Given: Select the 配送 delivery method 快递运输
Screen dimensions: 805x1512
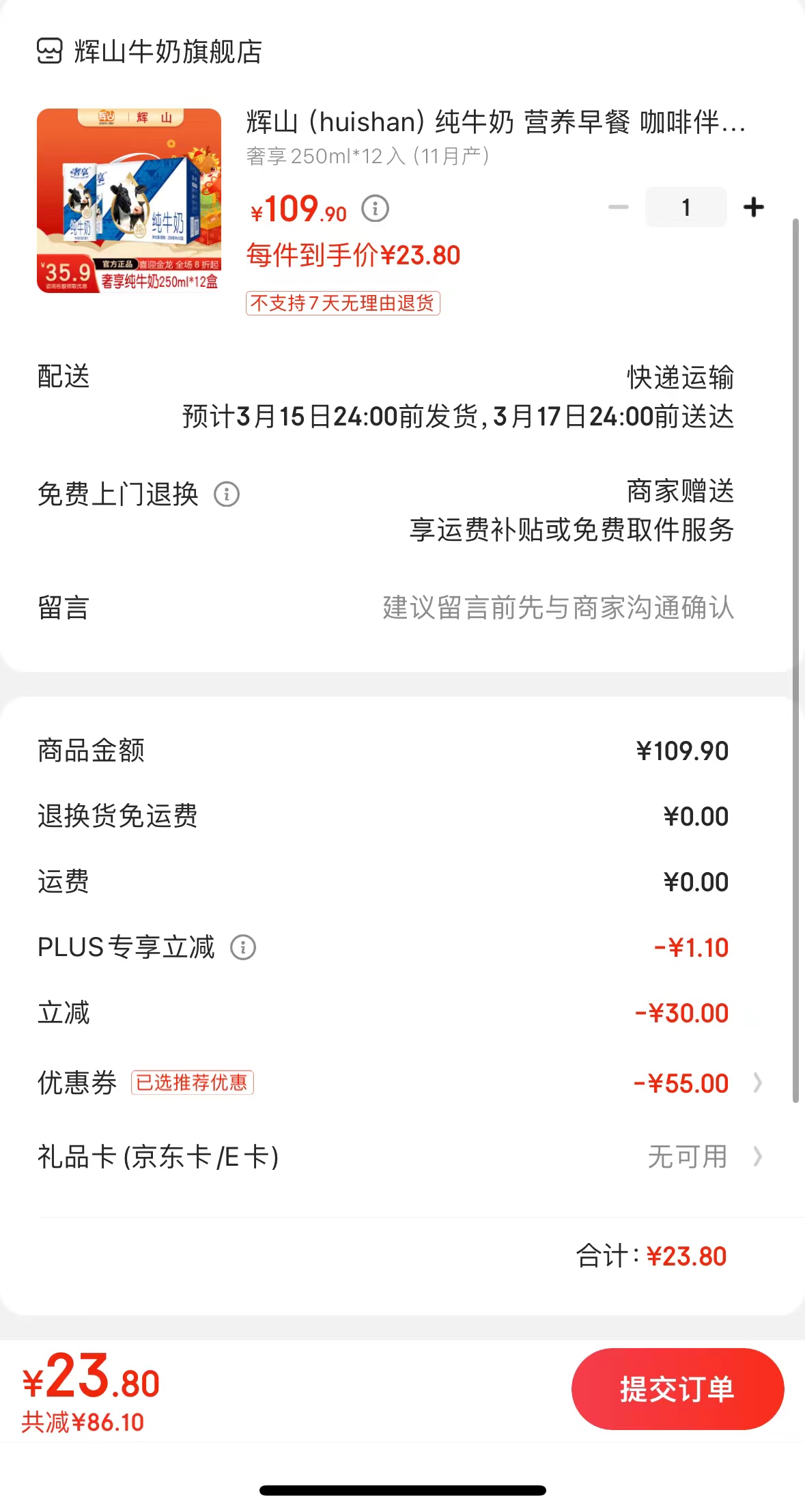Looking at the screenshot, I should click(x=679, y=377).
